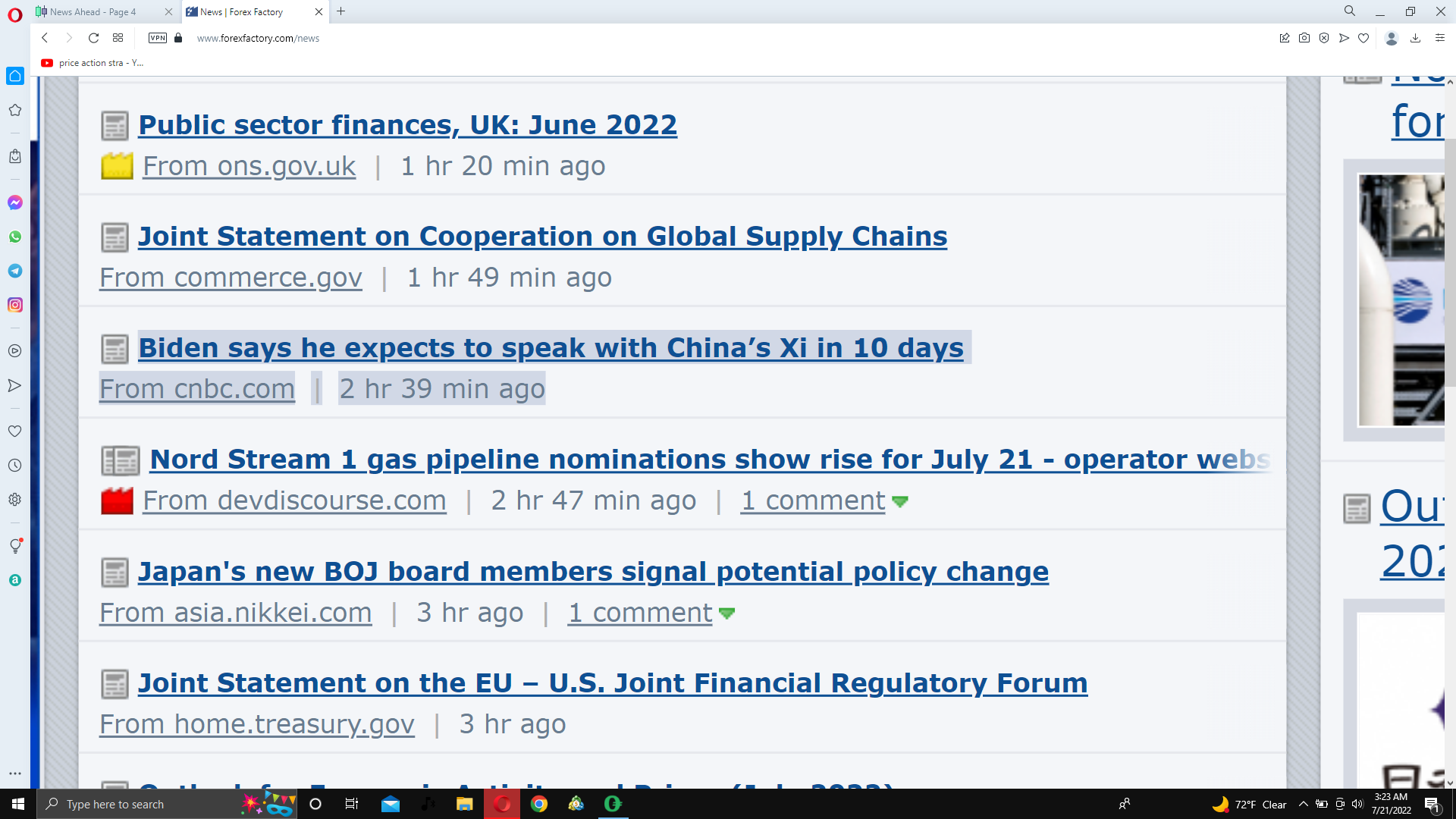
Task: Open Public sector finances, UK: June 2022
Action: pyautogui.click(x=407, y=125)
